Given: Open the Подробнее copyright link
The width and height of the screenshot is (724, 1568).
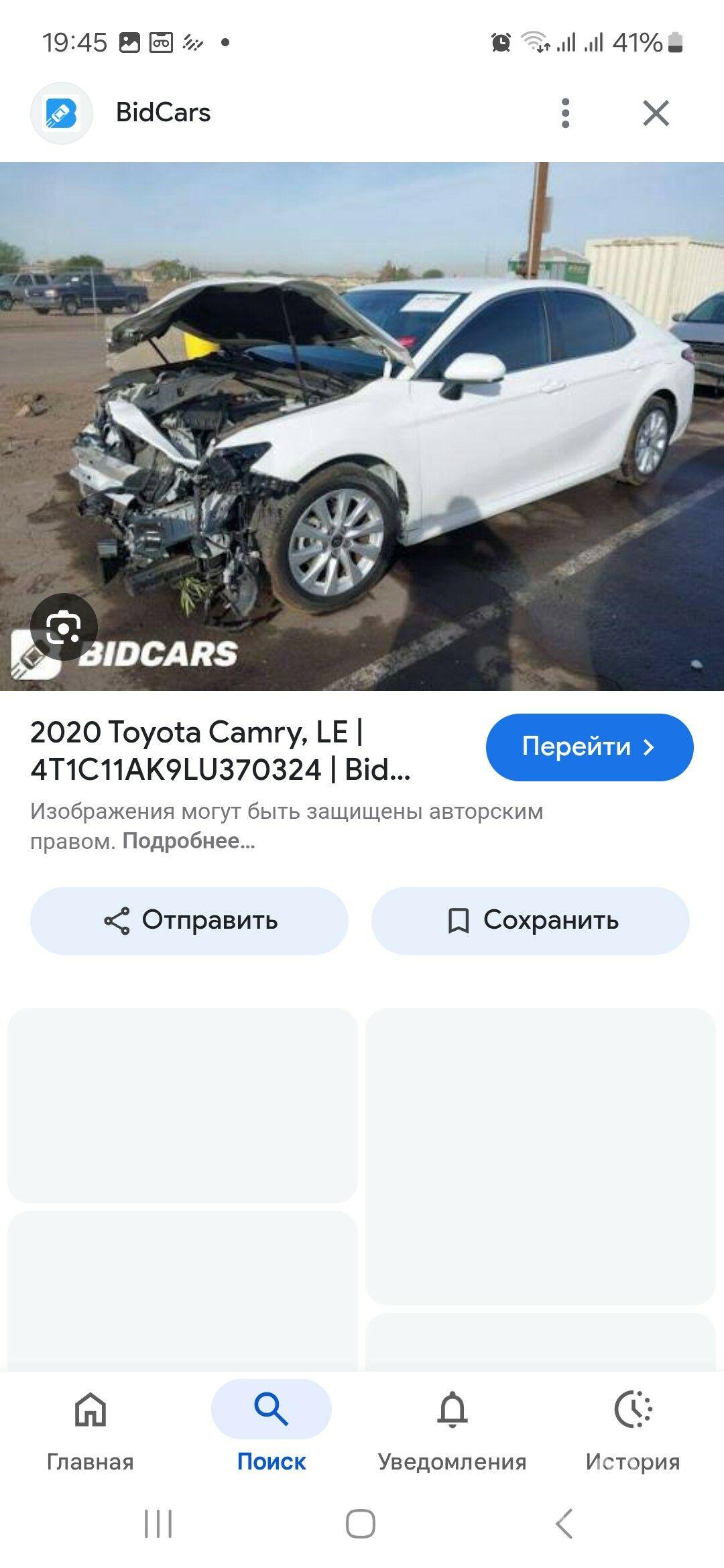Looking at the screenshot, I should (188, 842).
